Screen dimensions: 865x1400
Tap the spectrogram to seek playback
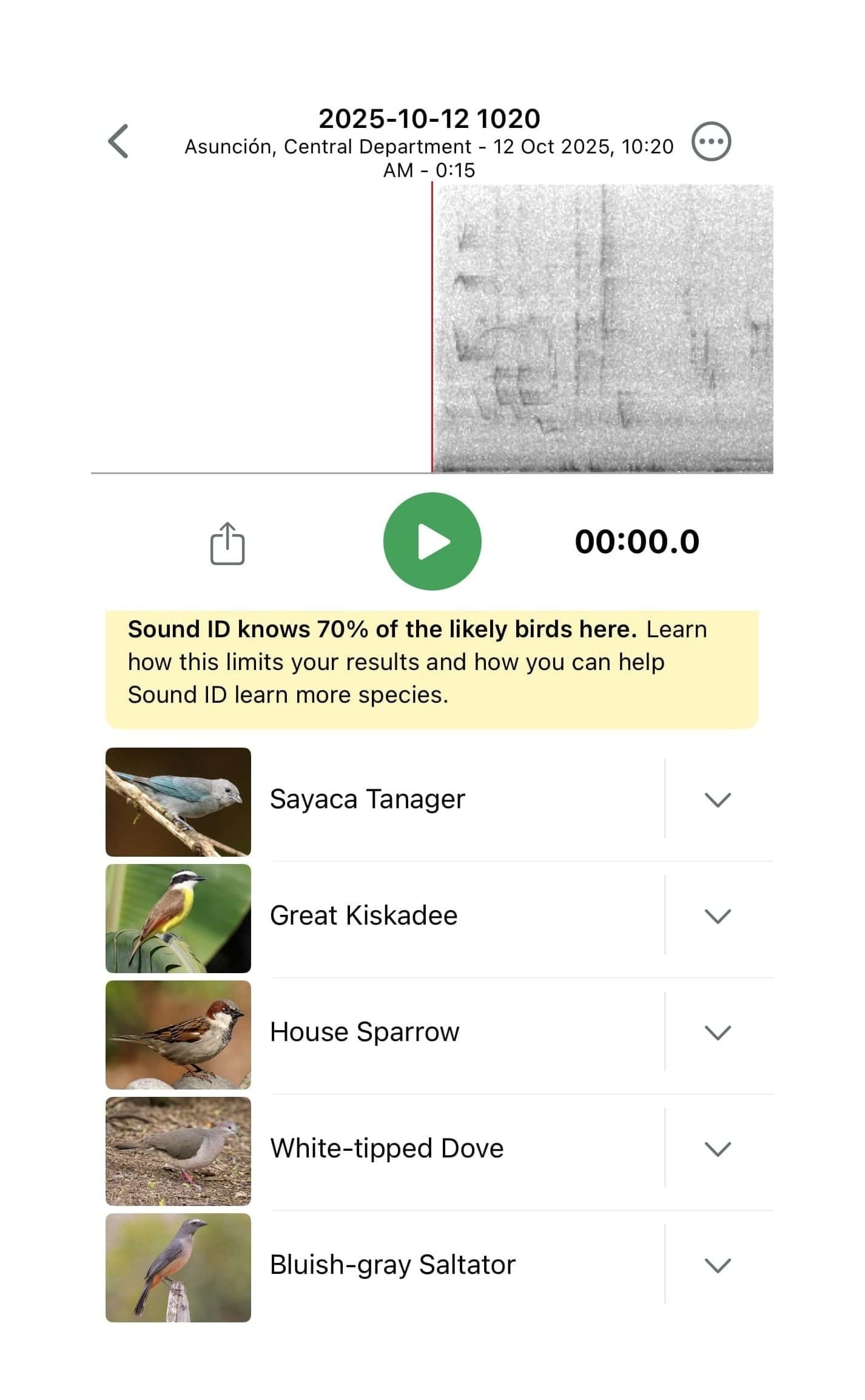[x=602, y=327]
